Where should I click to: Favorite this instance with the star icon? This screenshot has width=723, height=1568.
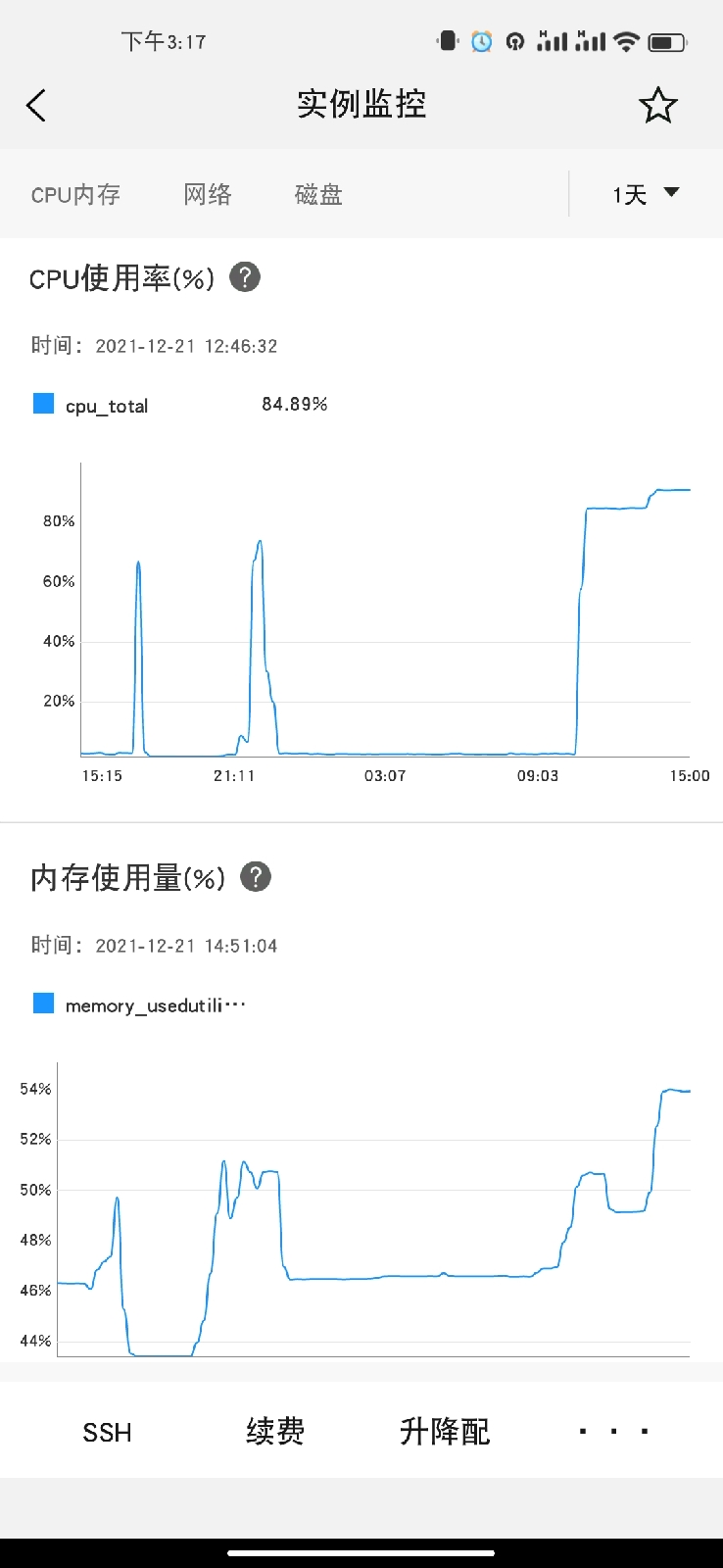click(658, 105)
